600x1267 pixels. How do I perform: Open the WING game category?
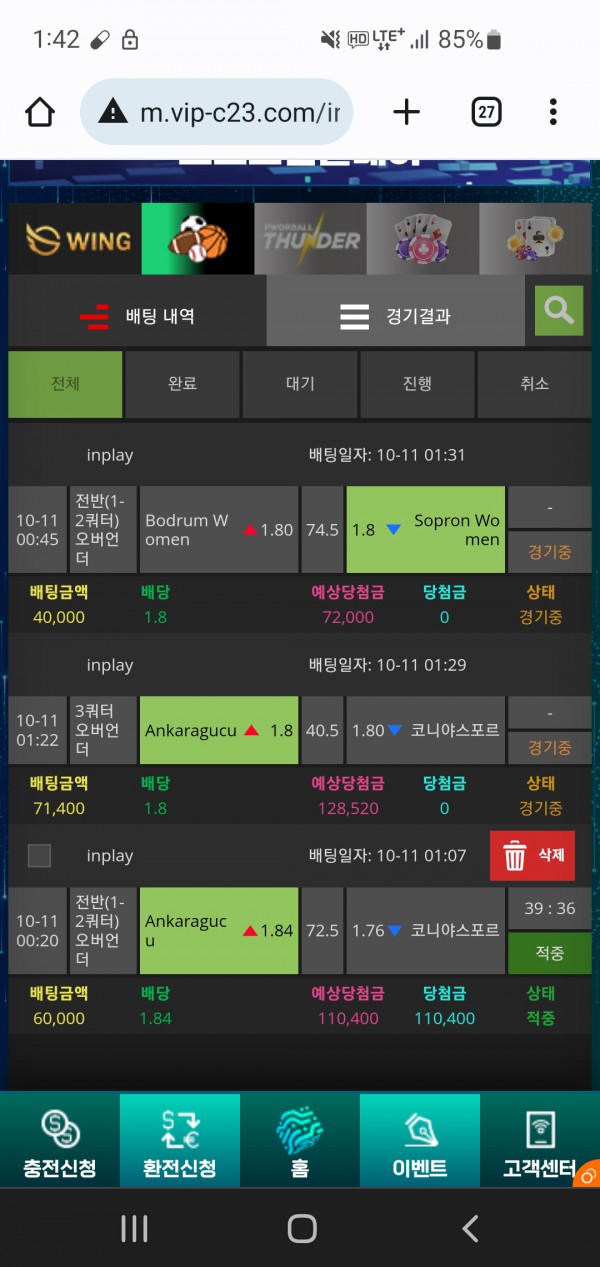click(x=78, y=240)
